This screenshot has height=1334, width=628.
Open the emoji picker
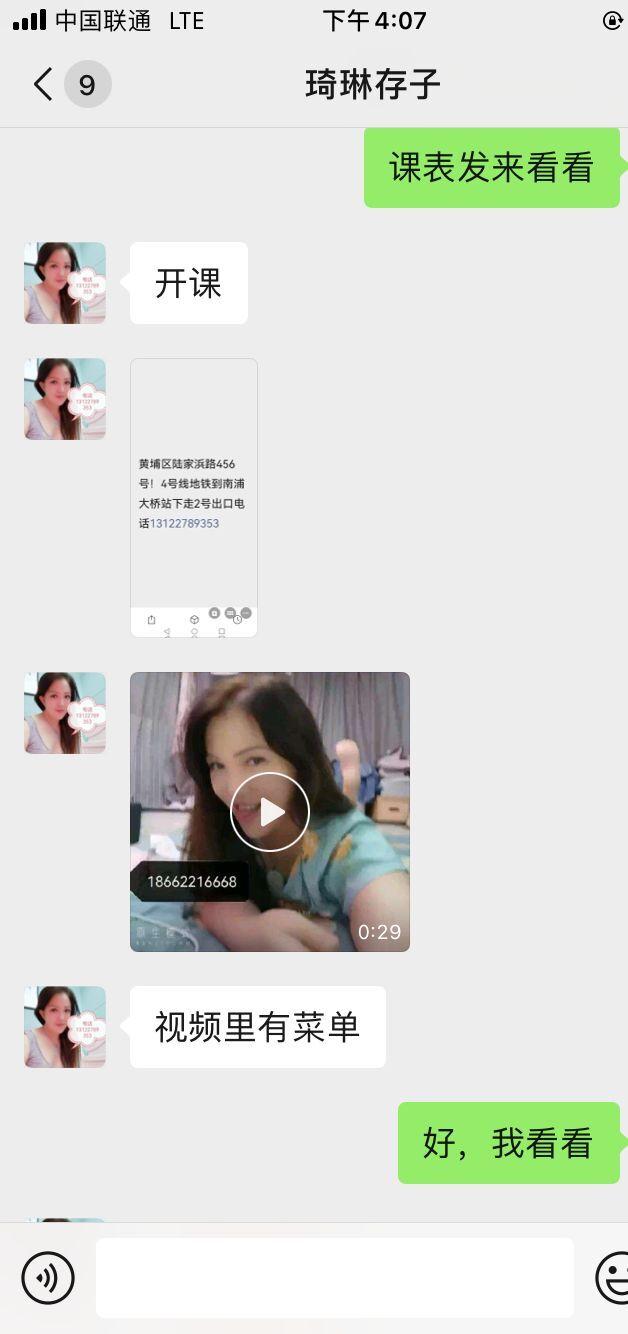[x=613, y=1277]
